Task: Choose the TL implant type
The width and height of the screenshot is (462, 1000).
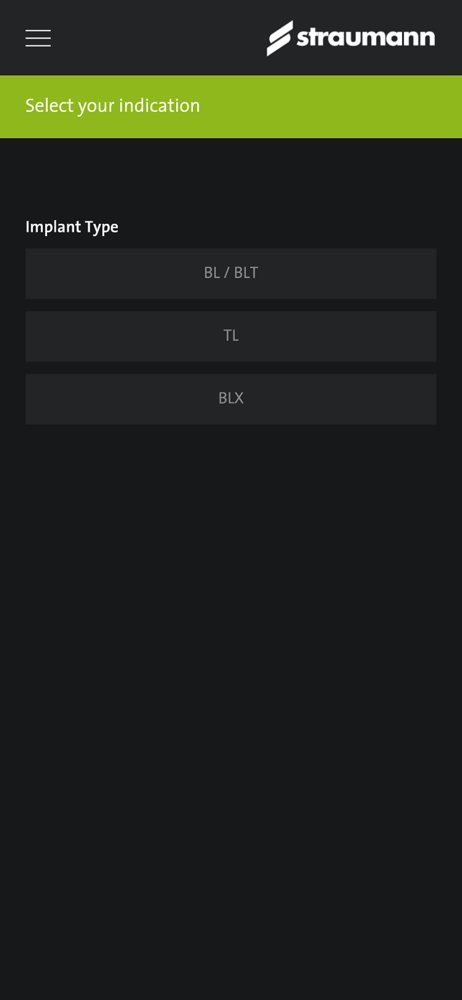Action: point(231,336)
